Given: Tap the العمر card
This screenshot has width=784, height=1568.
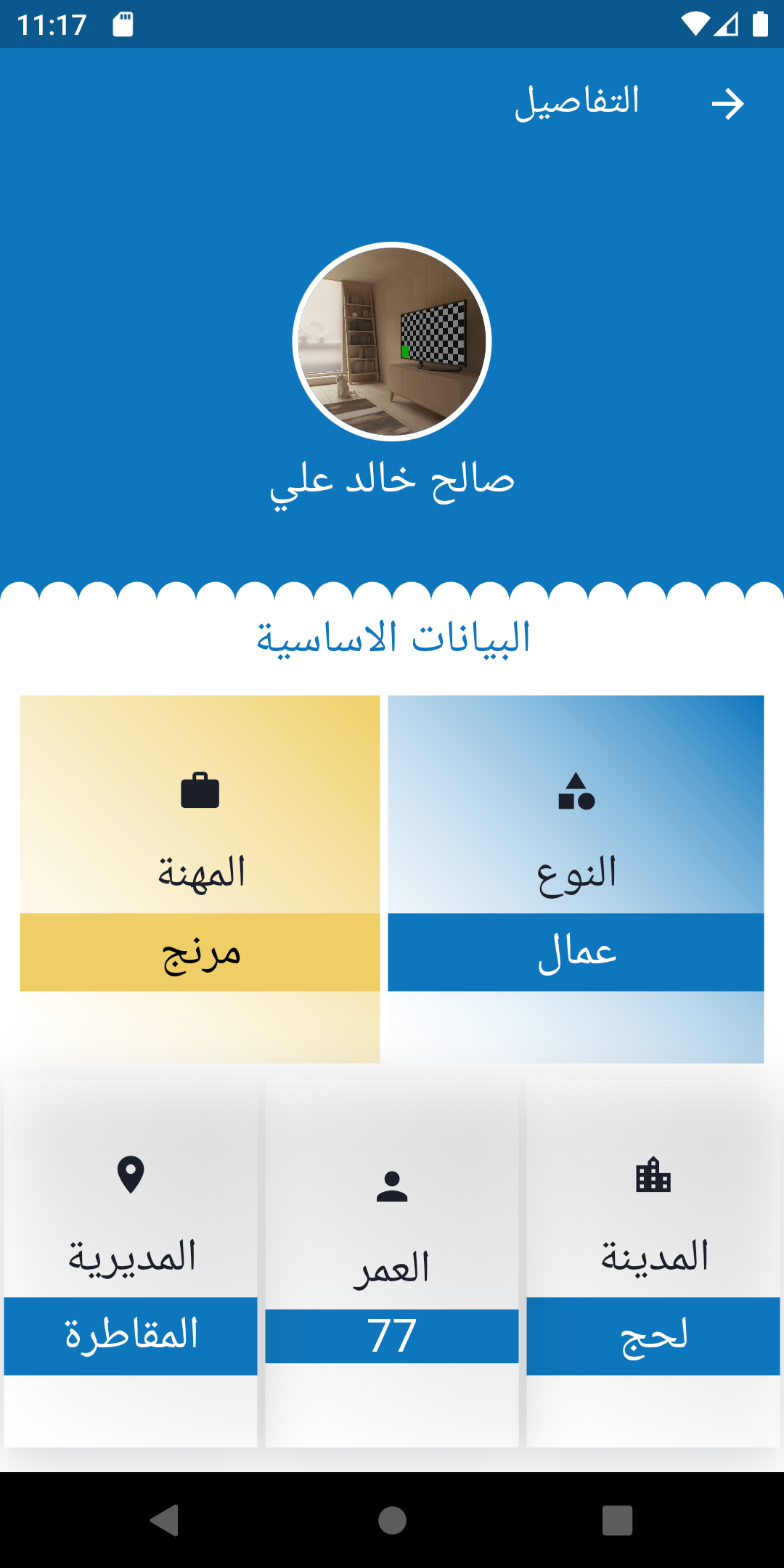Looking at the screenshot, I should [x=392, y=1263].
